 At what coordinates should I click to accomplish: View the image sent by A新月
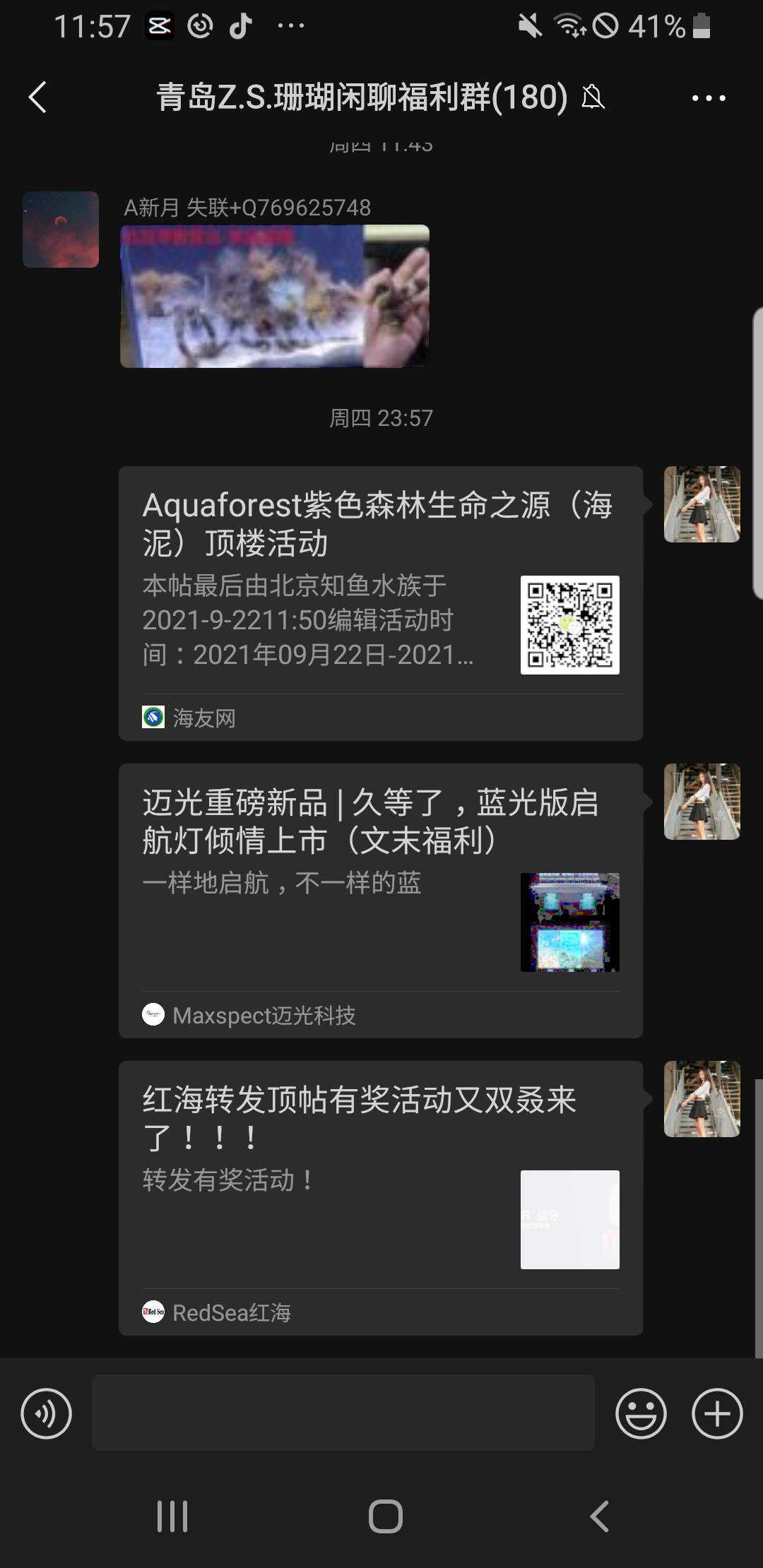274,296
